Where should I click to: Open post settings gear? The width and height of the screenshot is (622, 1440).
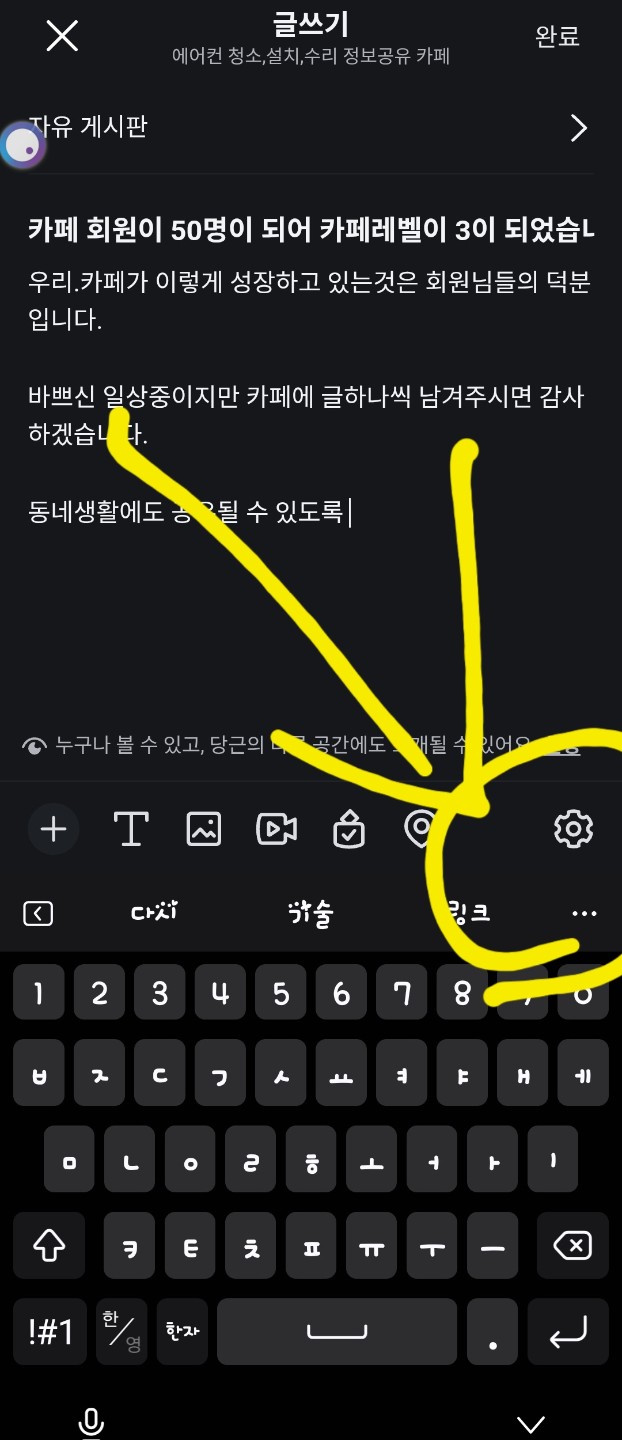click(573, 829)
